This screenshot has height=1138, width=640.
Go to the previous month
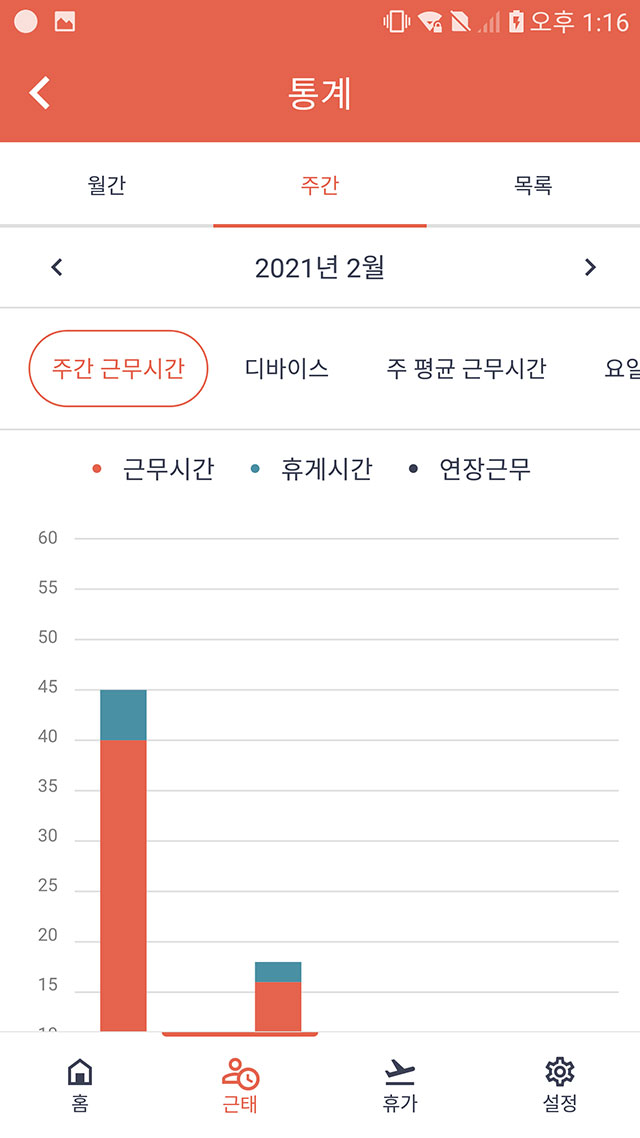(x=57, y=268)
